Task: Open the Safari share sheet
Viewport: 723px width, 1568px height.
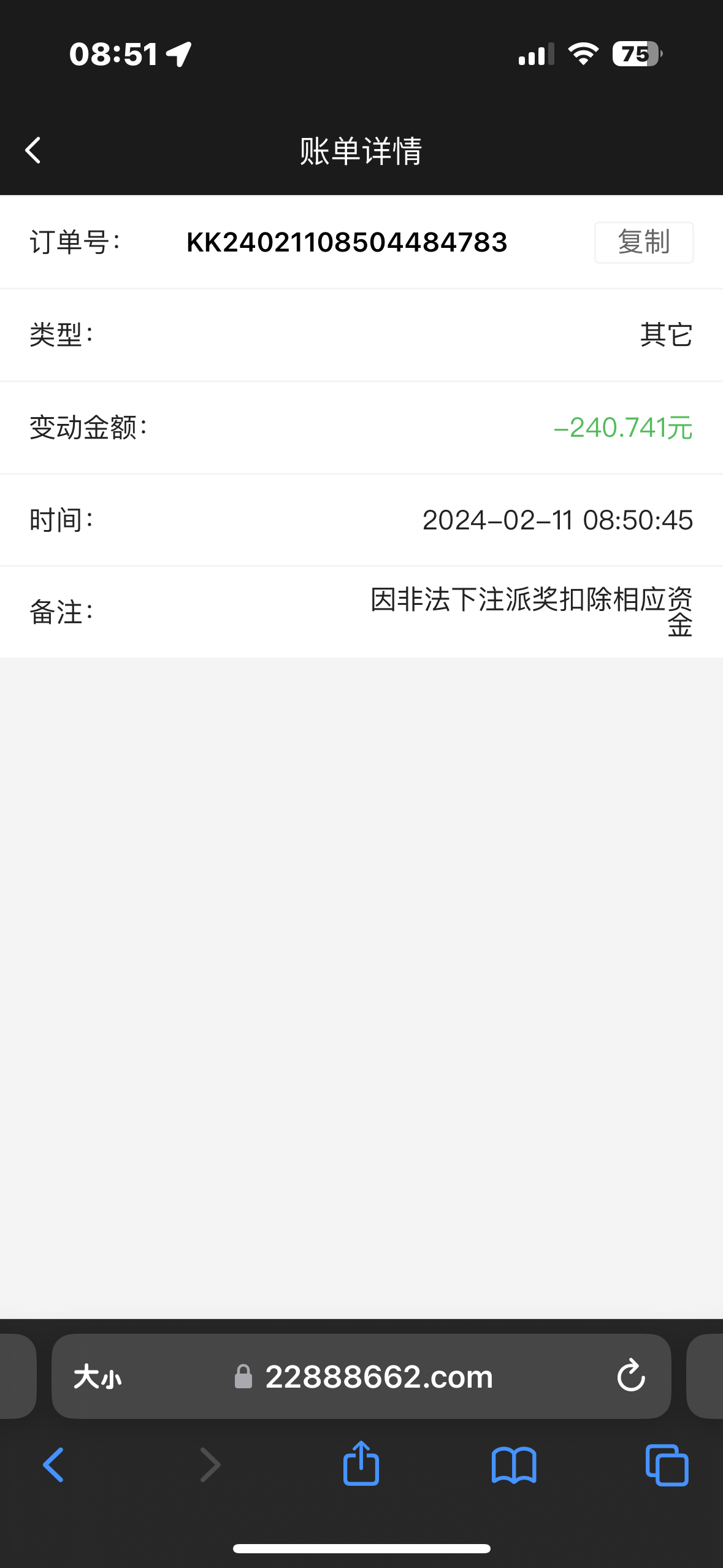Action: point(361,1464)
